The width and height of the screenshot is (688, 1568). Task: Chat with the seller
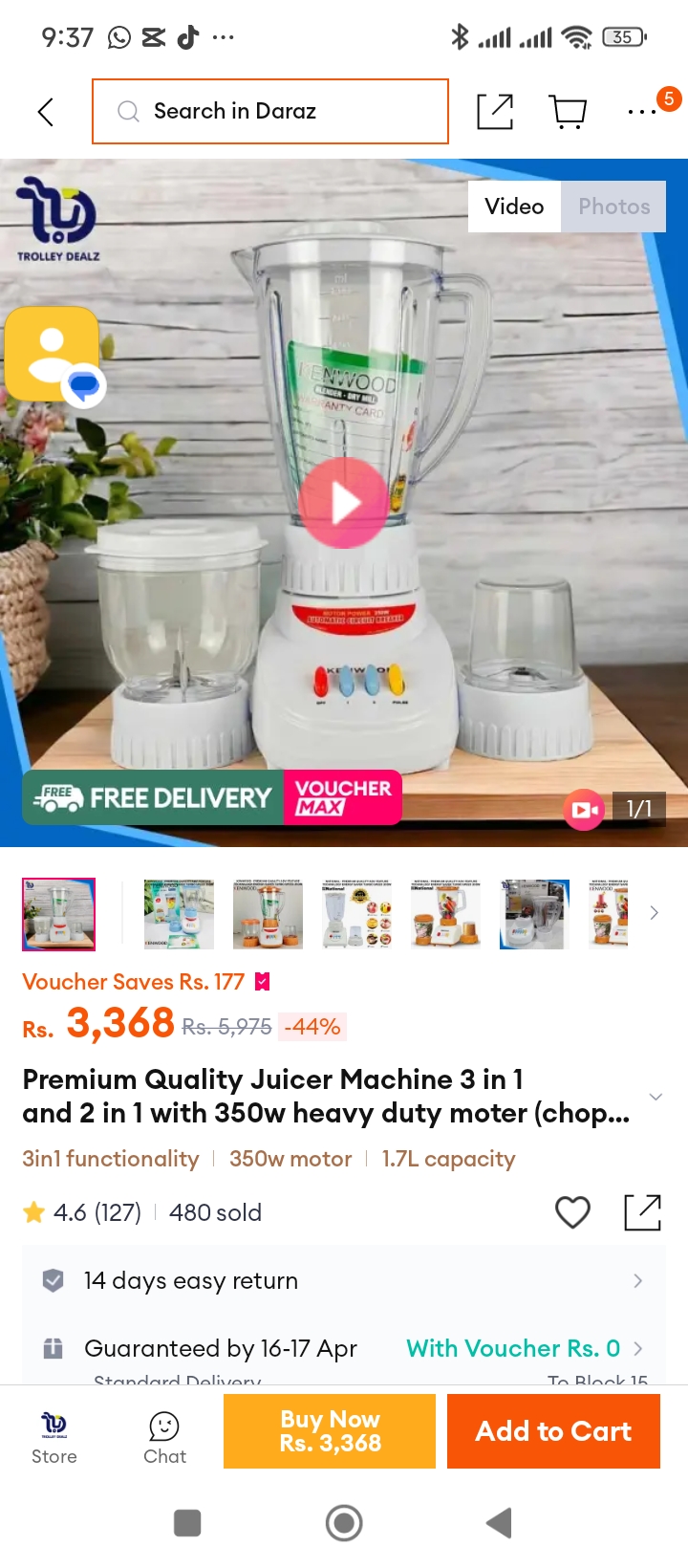click(164, 1437)
